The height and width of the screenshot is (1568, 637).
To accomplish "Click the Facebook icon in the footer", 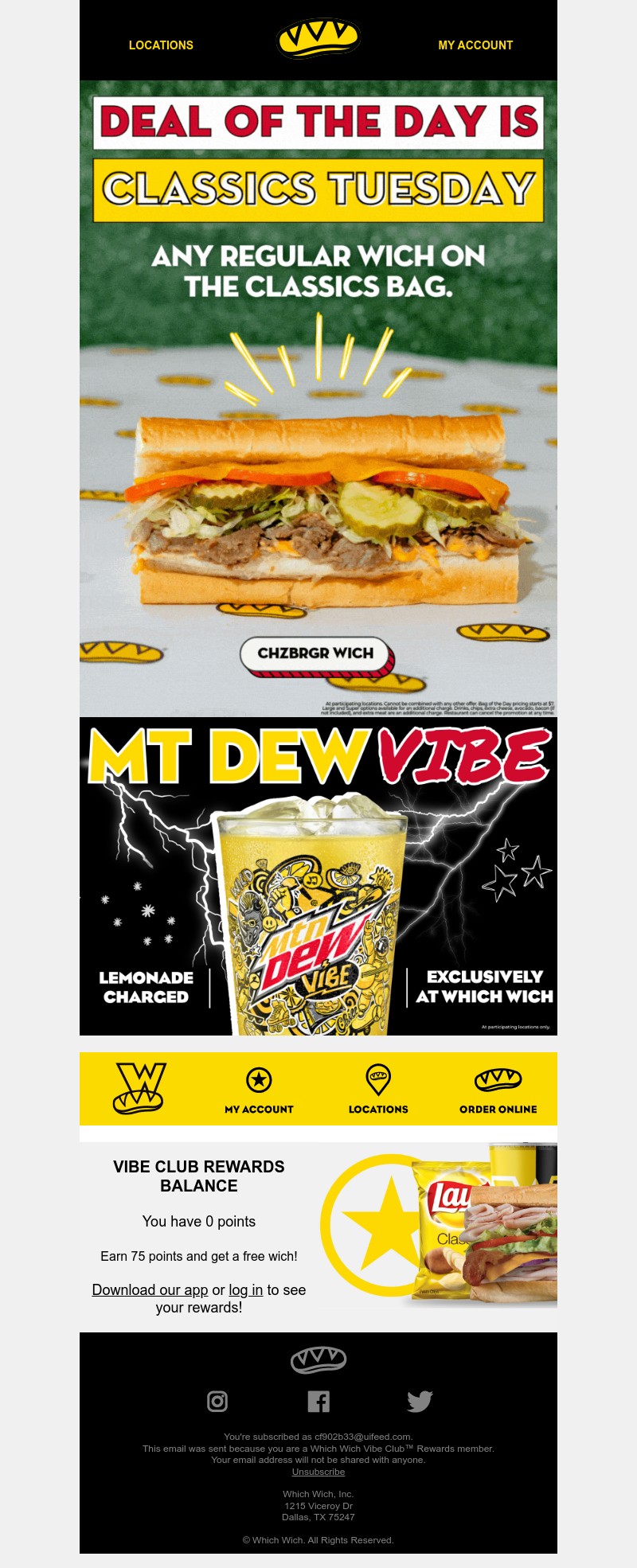I will click(x=318, y=1402).
